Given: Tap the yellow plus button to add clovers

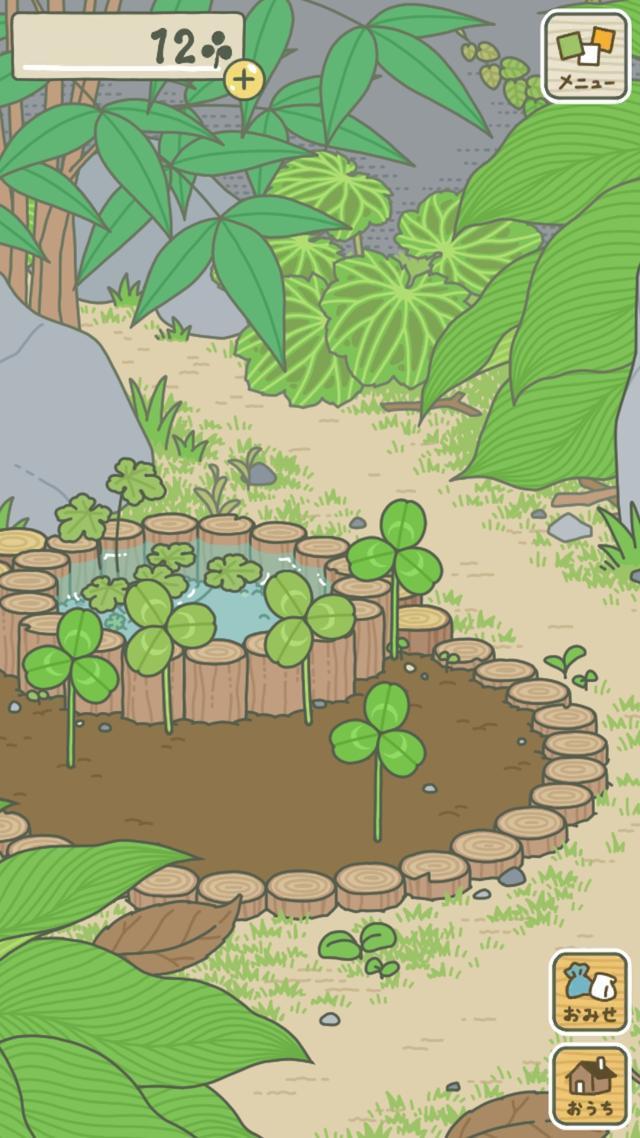Looking at the screenshot, I should (x=244, y=79).
